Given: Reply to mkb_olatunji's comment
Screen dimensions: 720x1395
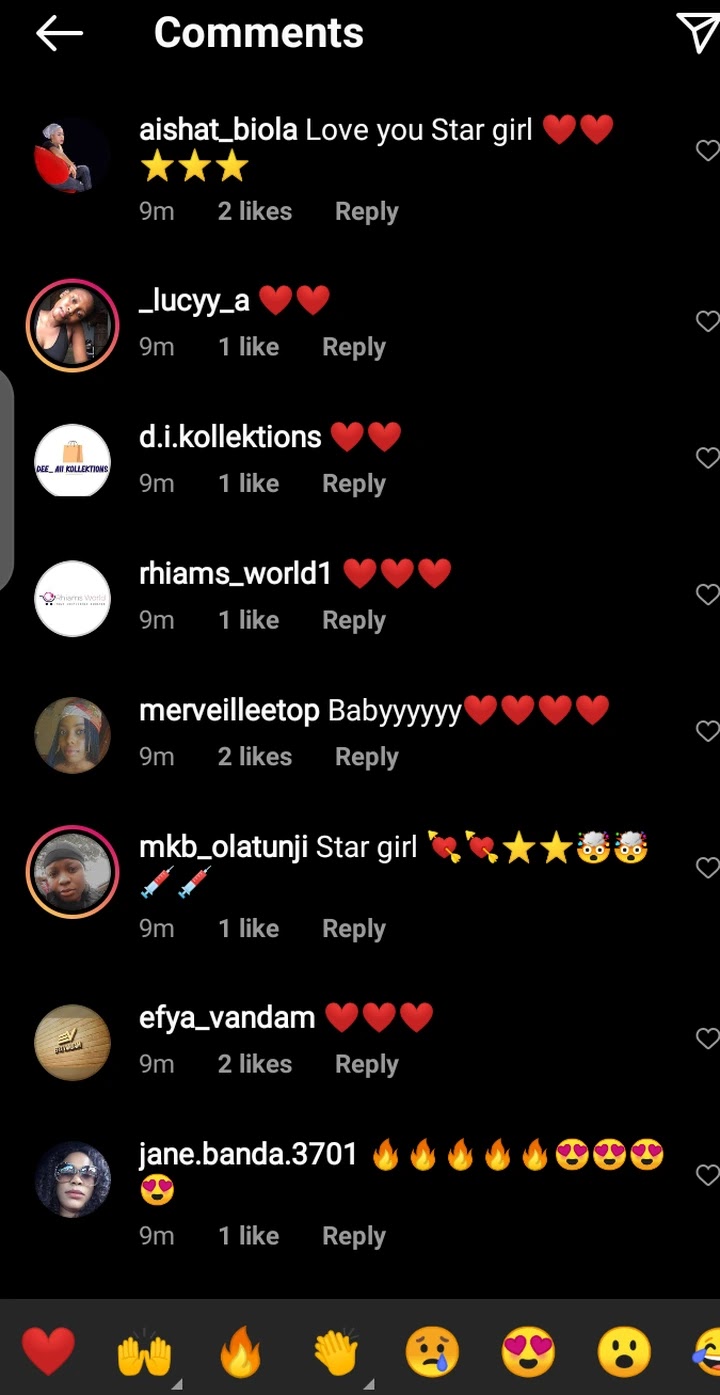Looking at the screenshot, I should [353, 929].
